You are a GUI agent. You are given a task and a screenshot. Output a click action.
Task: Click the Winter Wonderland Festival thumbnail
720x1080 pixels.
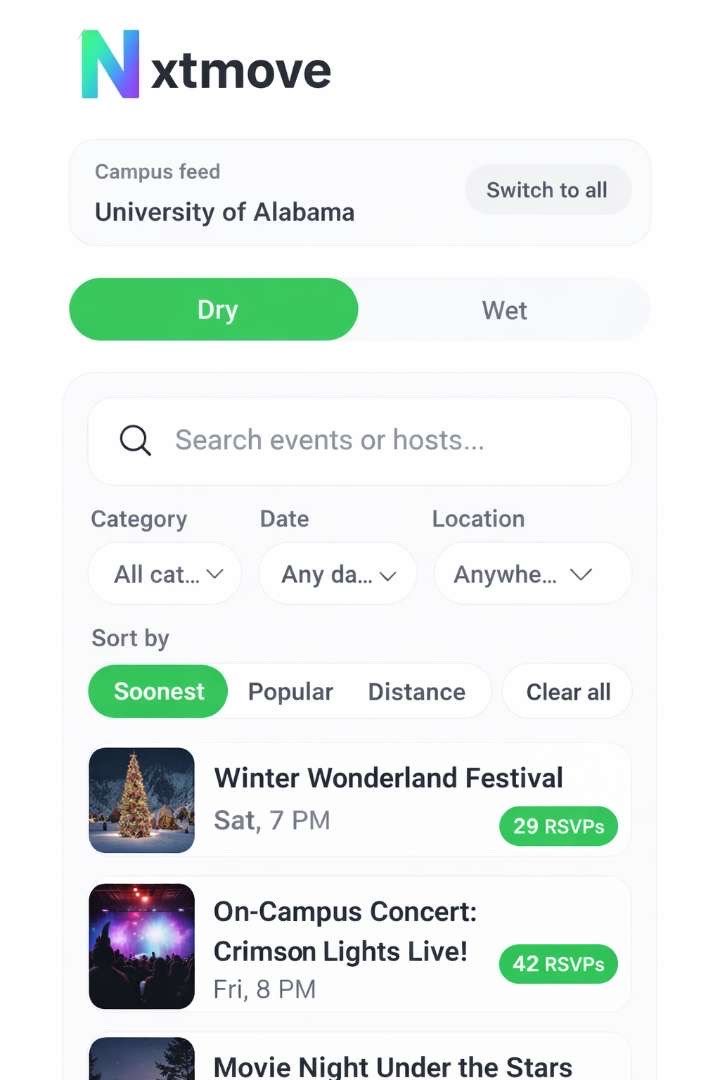141,800
